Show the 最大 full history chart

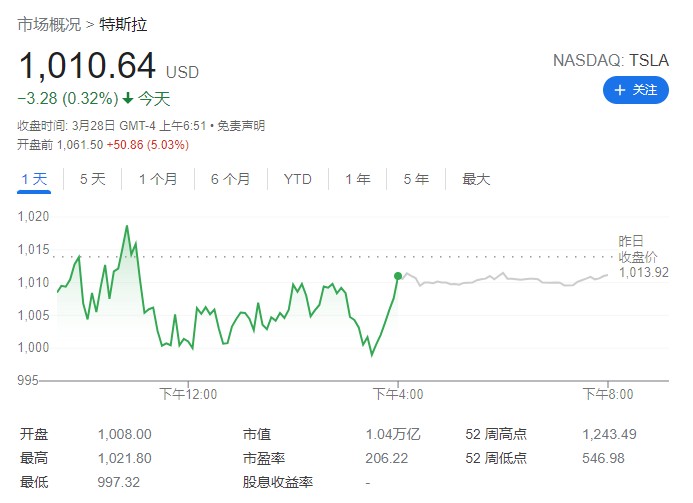coord(476,180)
